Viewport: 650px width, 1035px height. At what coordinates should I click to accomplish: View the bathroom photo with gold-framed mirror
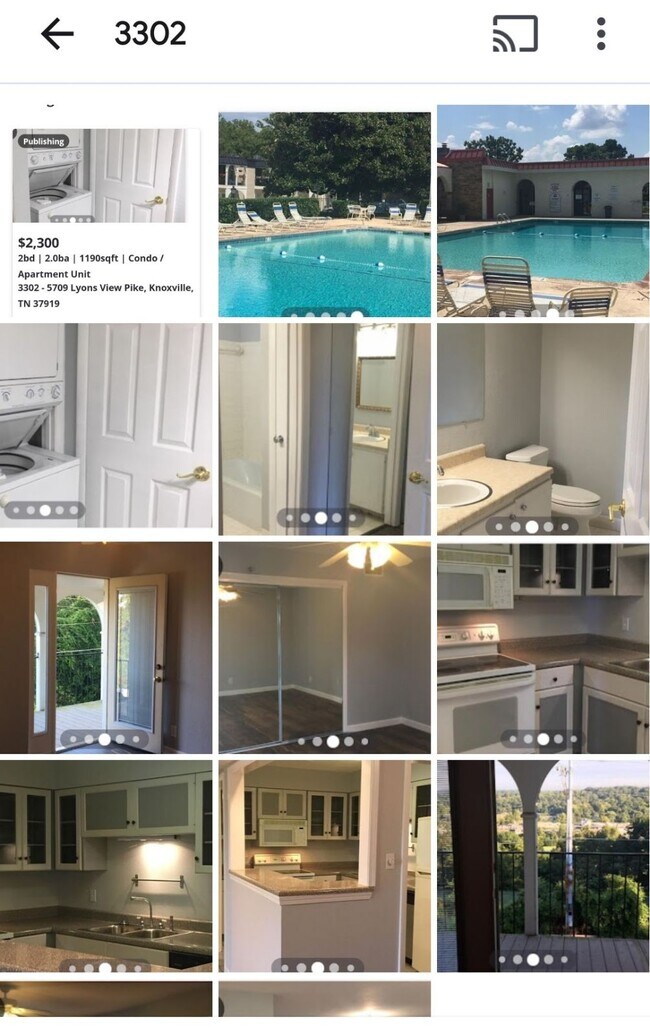(x=324, y=427)
